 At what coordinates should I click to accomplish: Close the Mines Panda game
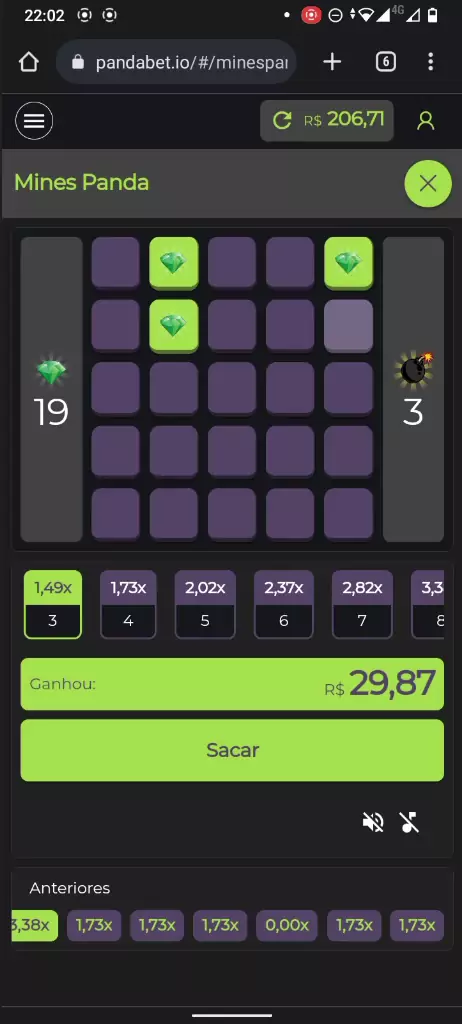[x=428, y=184]
